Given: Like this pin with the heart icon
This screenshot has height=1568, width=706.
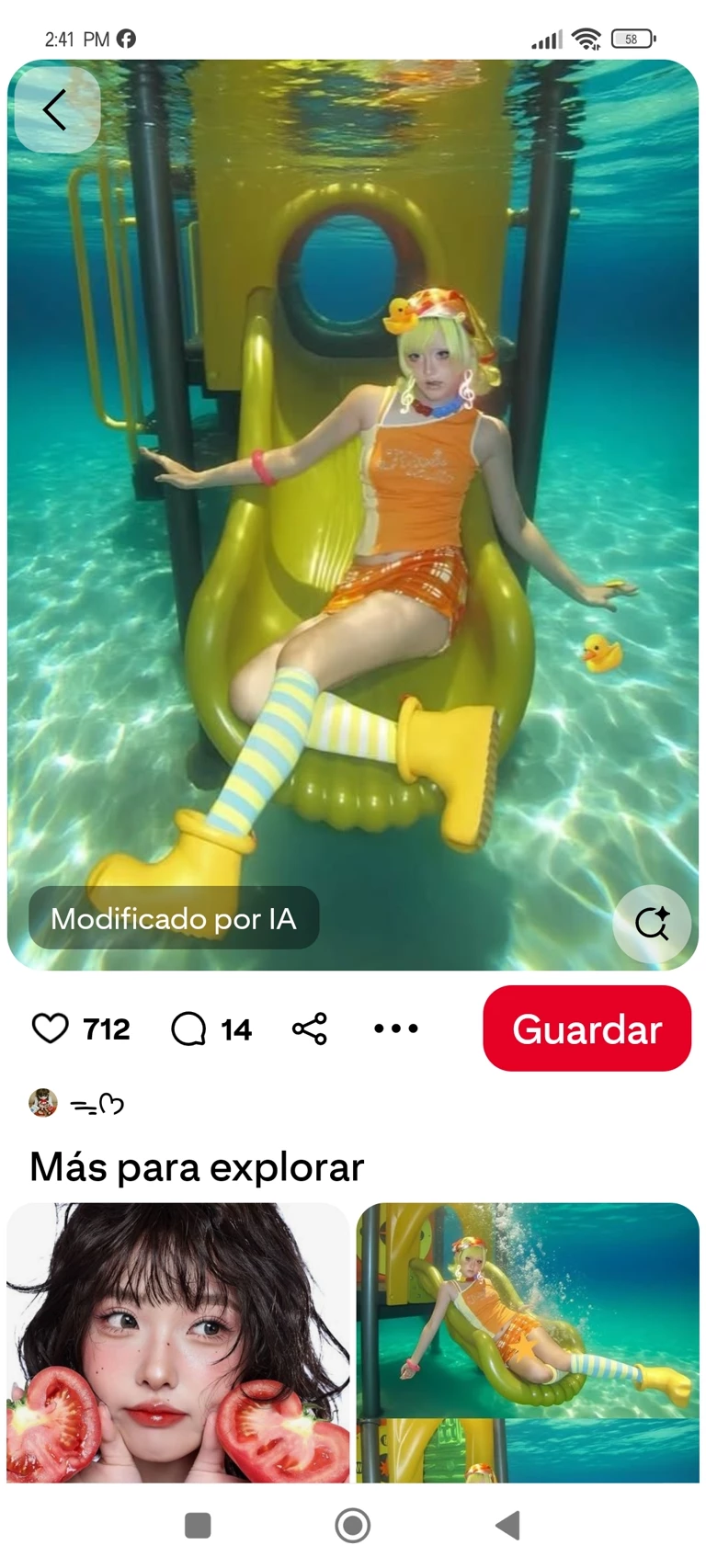Looking at the screenshot, I should pos(51,1028).
